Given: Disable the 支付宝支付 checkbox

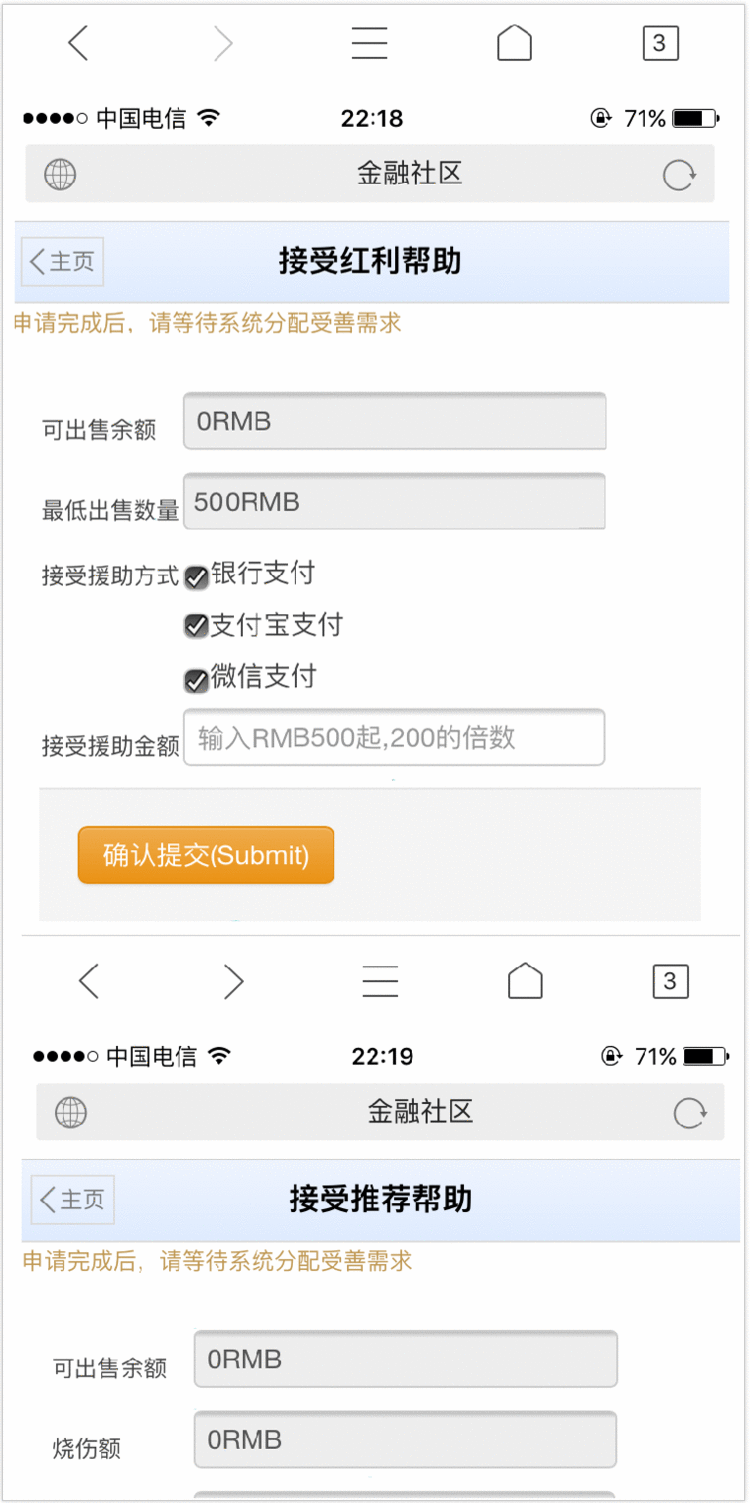Looking at the screenshot, I should tap(196, 626).
